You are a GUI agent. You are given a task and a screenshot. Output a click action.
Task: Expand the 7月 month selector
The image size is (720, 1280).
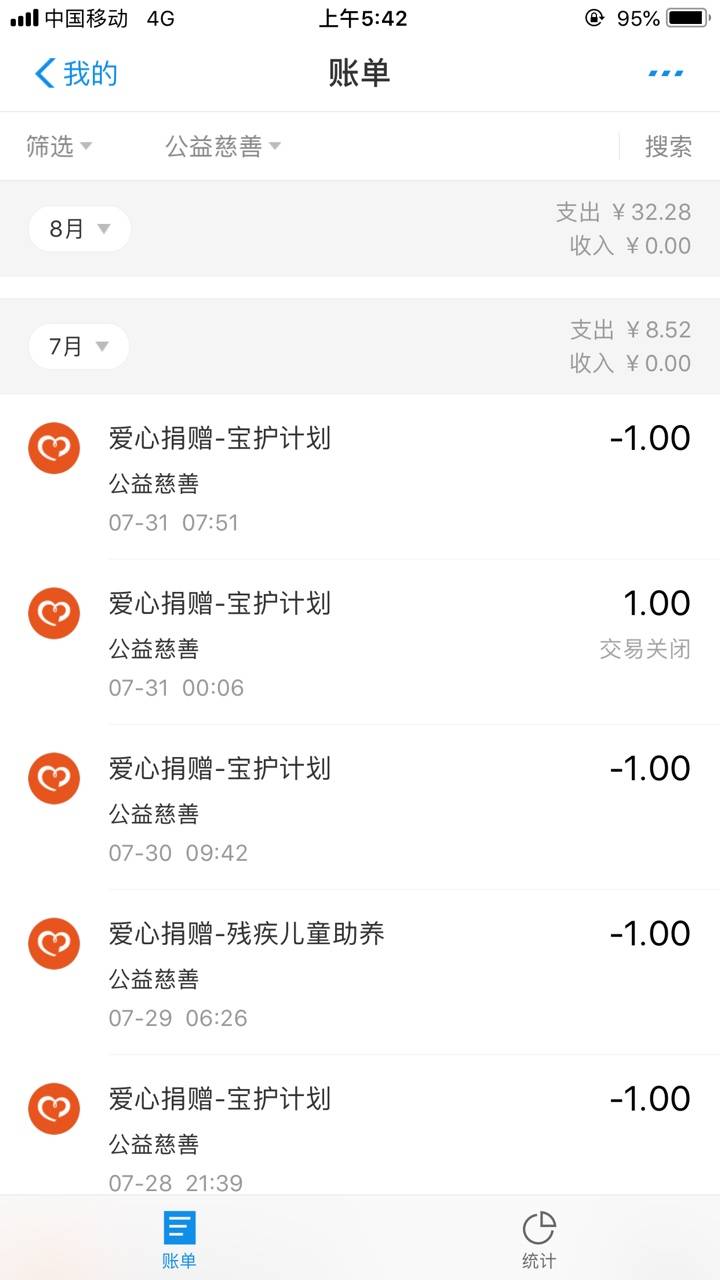(79, 347)
